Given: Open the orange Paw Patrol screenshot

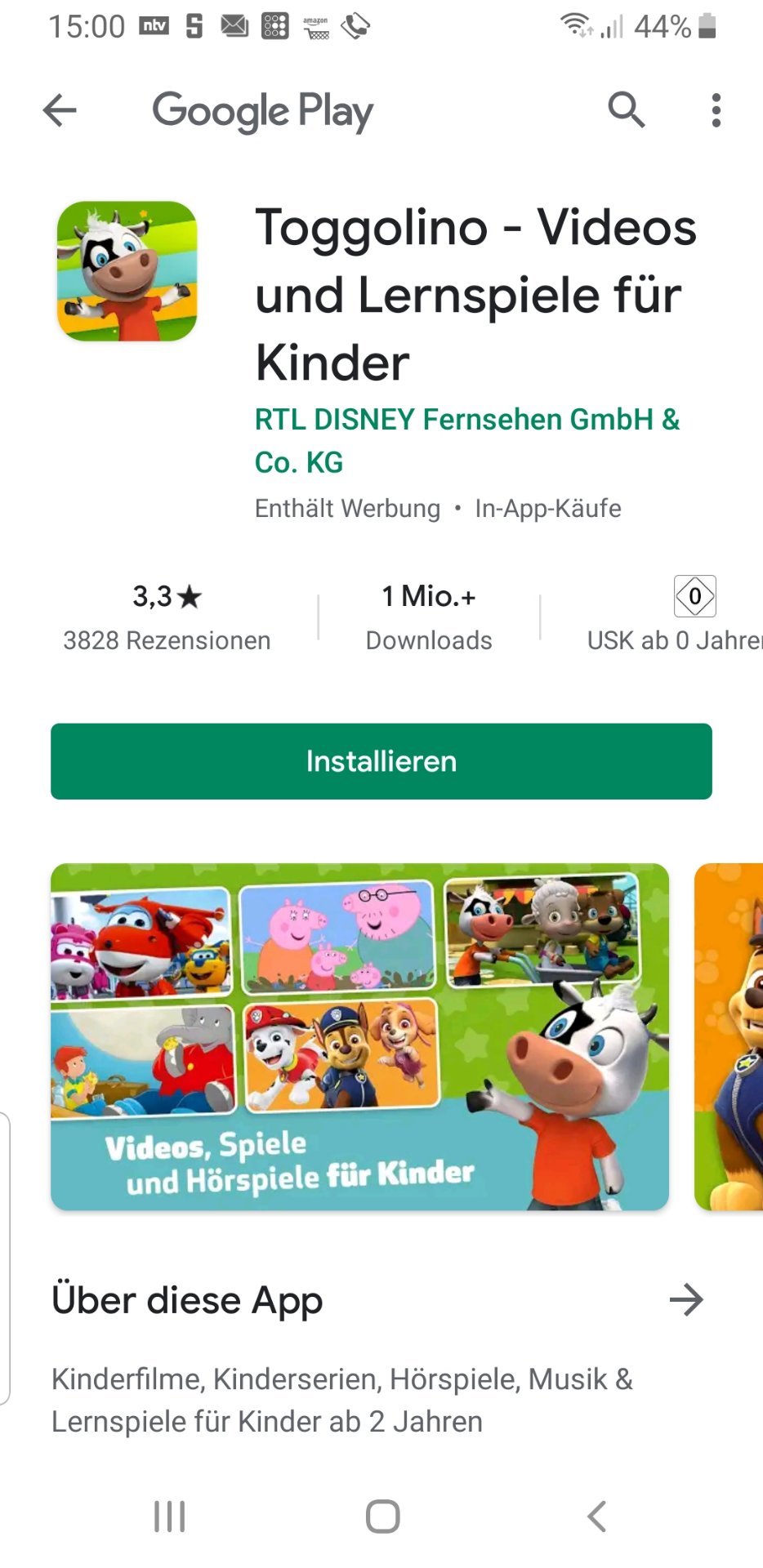Looking at the screenshot, I should tap(729, 1037).
